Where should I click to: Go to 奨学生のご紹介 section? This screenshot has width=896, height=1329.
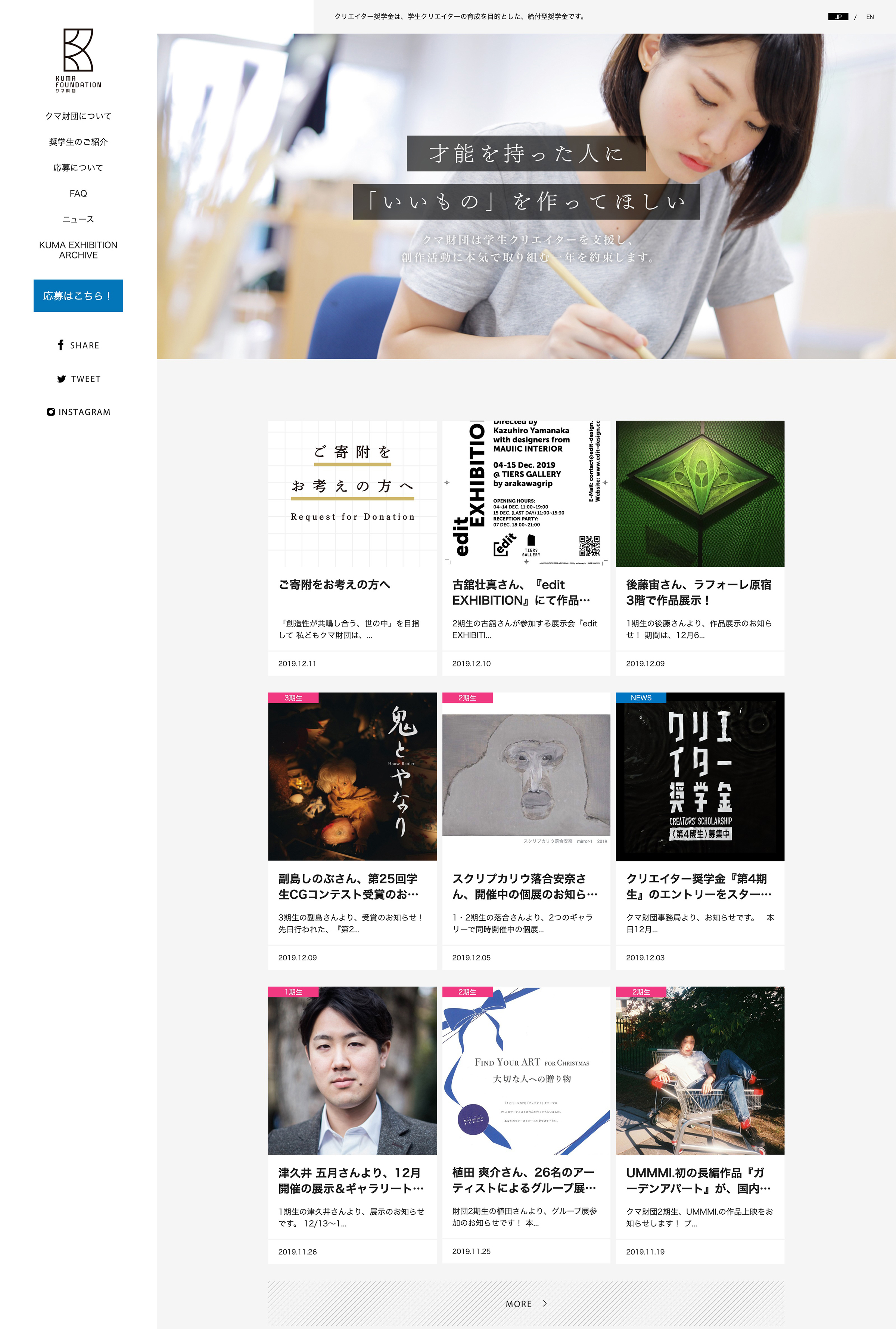pos(78,142)
